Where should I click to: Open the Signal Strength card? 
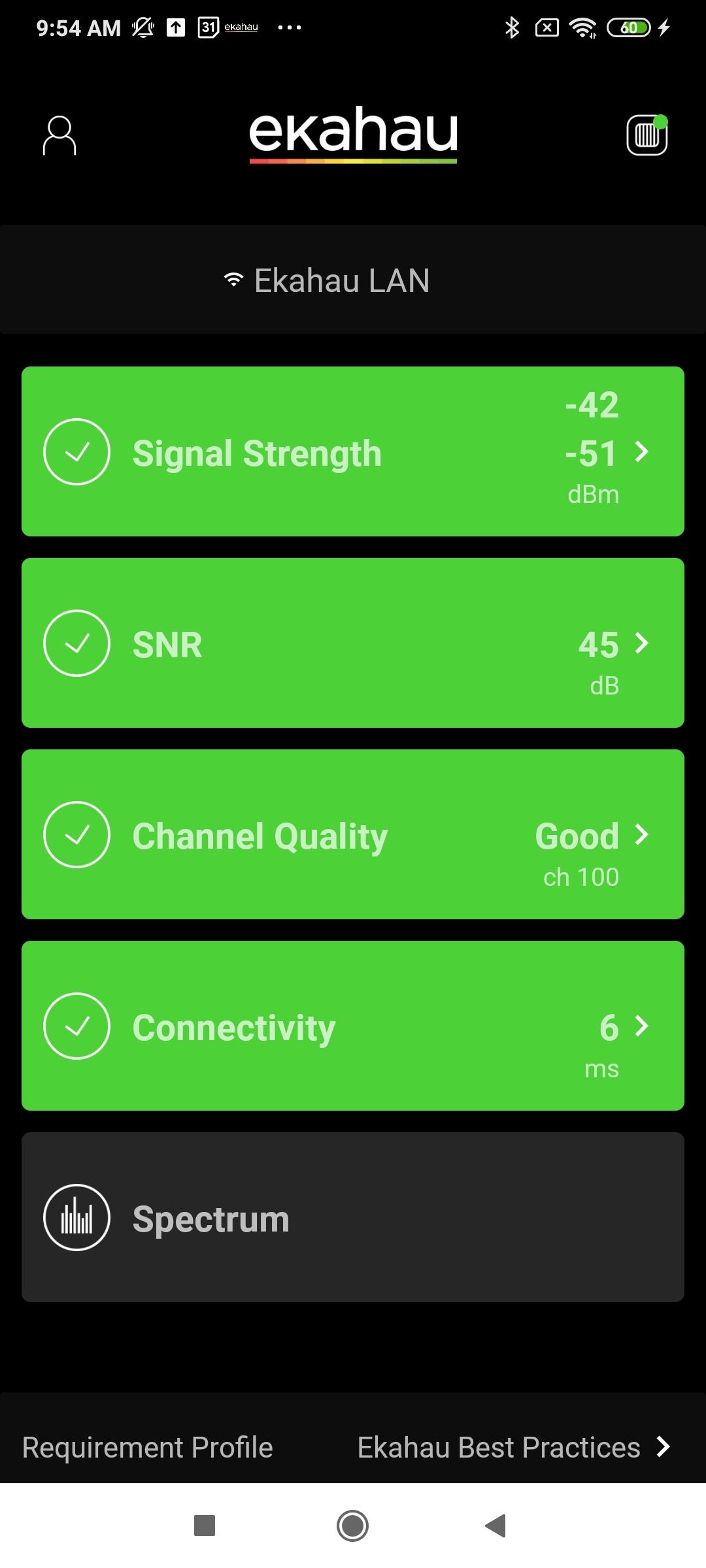click(x=353, y=451)
